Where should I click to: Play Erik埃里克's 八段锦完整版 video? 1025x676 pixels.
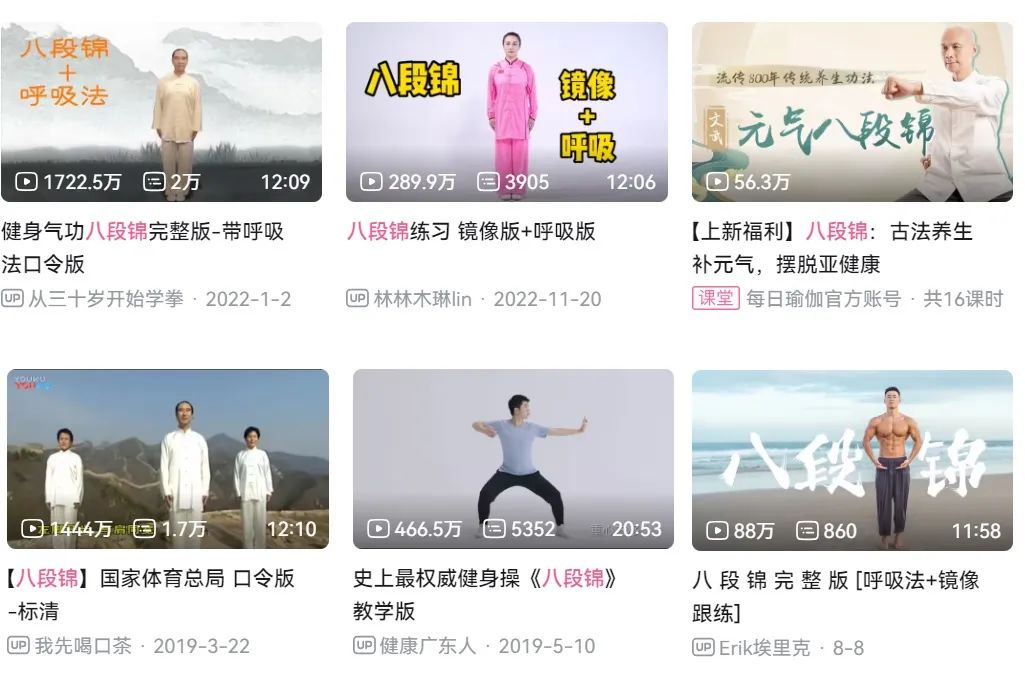click(852, 459)
